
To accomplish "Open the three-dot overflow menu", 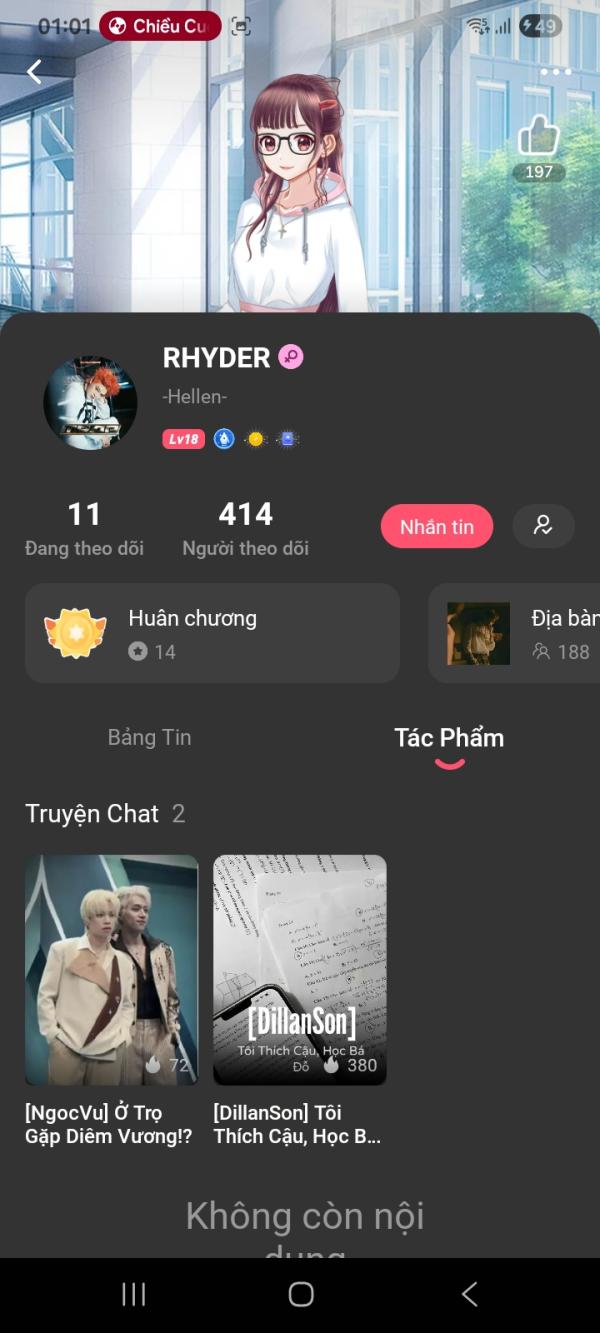I will (x=555, y=72).
